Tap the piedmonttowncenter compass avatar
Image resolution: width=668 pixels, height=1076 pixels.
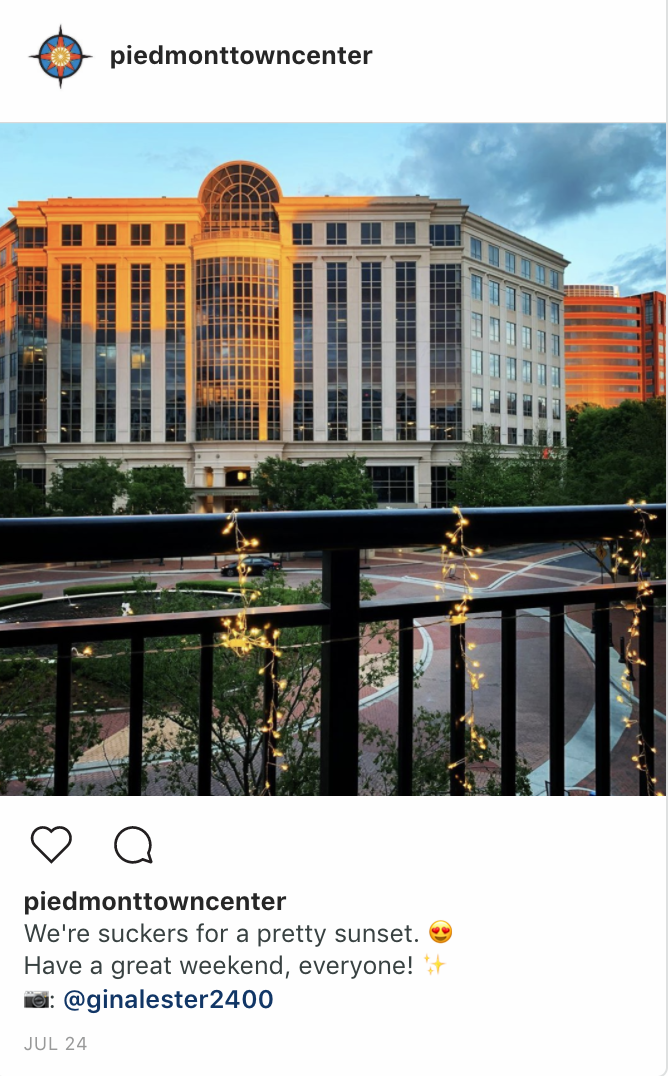pyautogui.click(x=61, y=56)
